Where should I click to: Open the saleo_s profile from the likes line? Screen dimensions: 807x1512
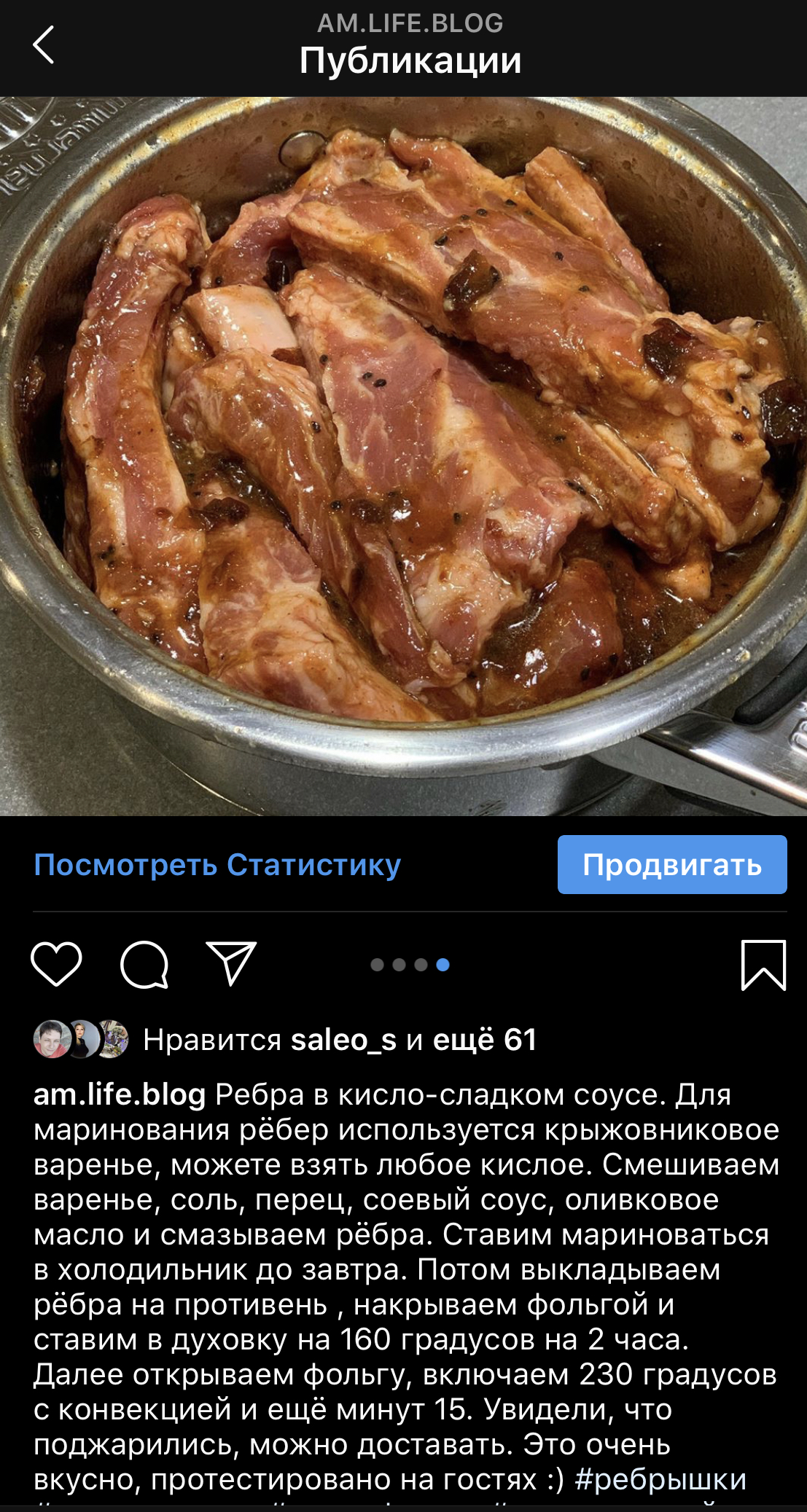click(343, 1040)
